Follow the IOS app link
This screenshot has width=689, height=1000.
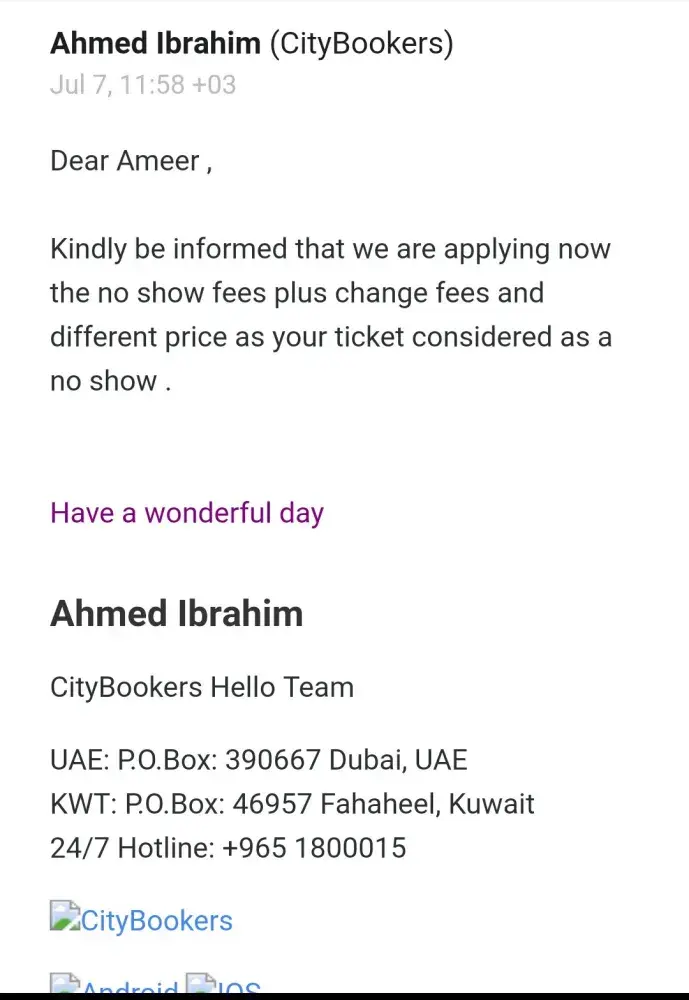[224, 988]
